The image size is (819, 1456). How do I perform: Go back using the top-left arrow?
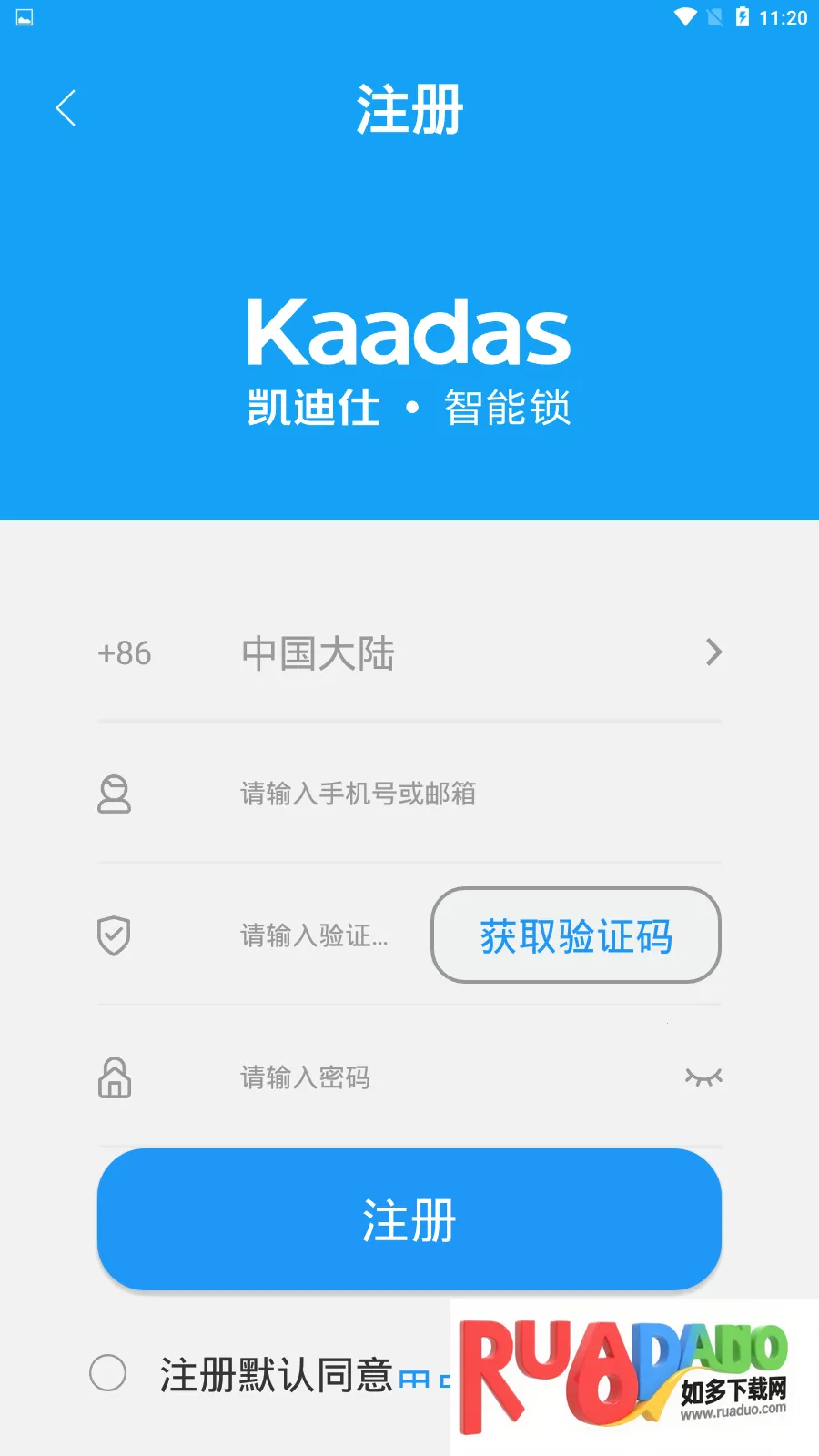pos(66,108)
